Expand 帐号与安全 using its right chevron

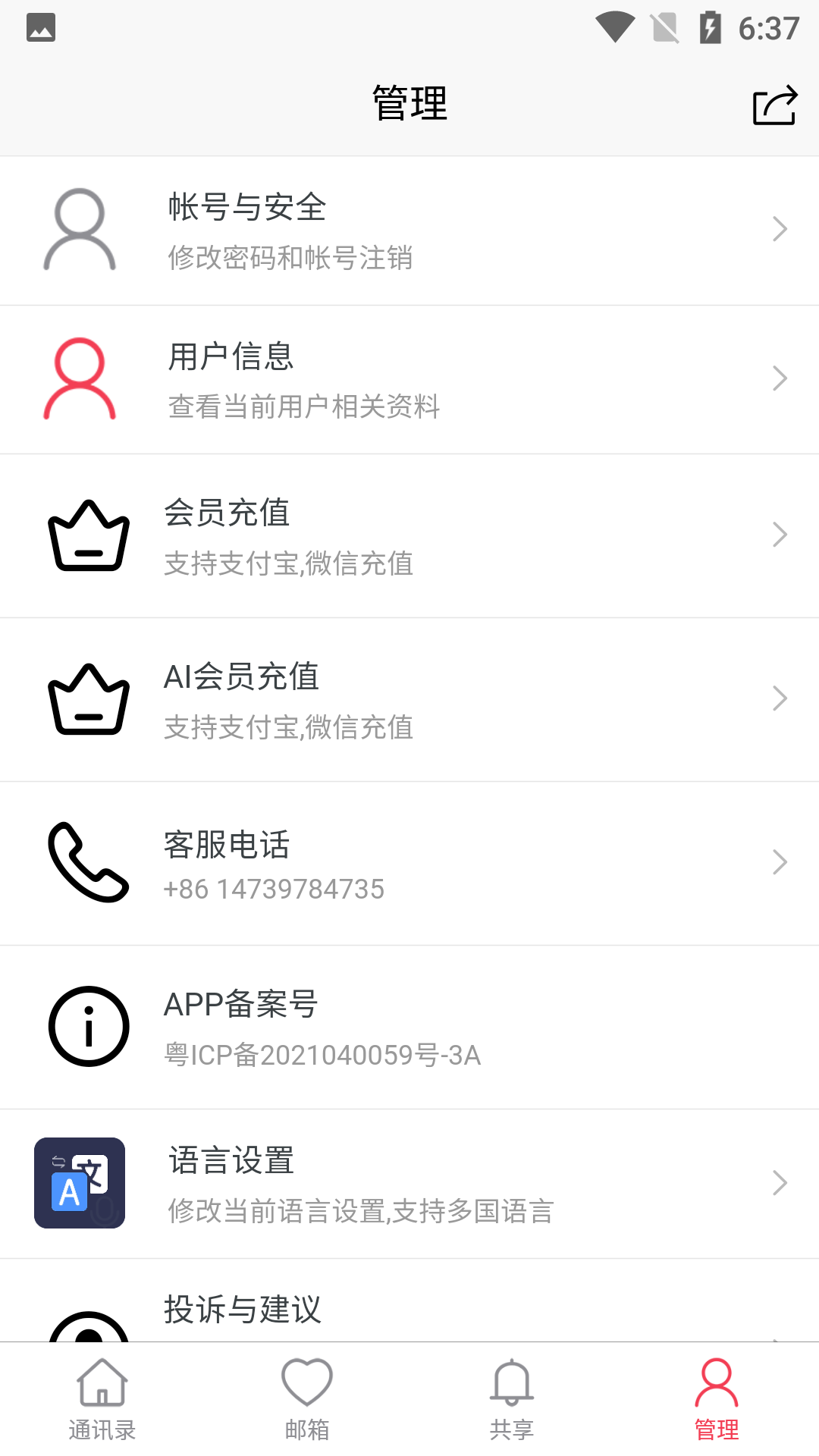pyautogui.click(x=780, y=228)
